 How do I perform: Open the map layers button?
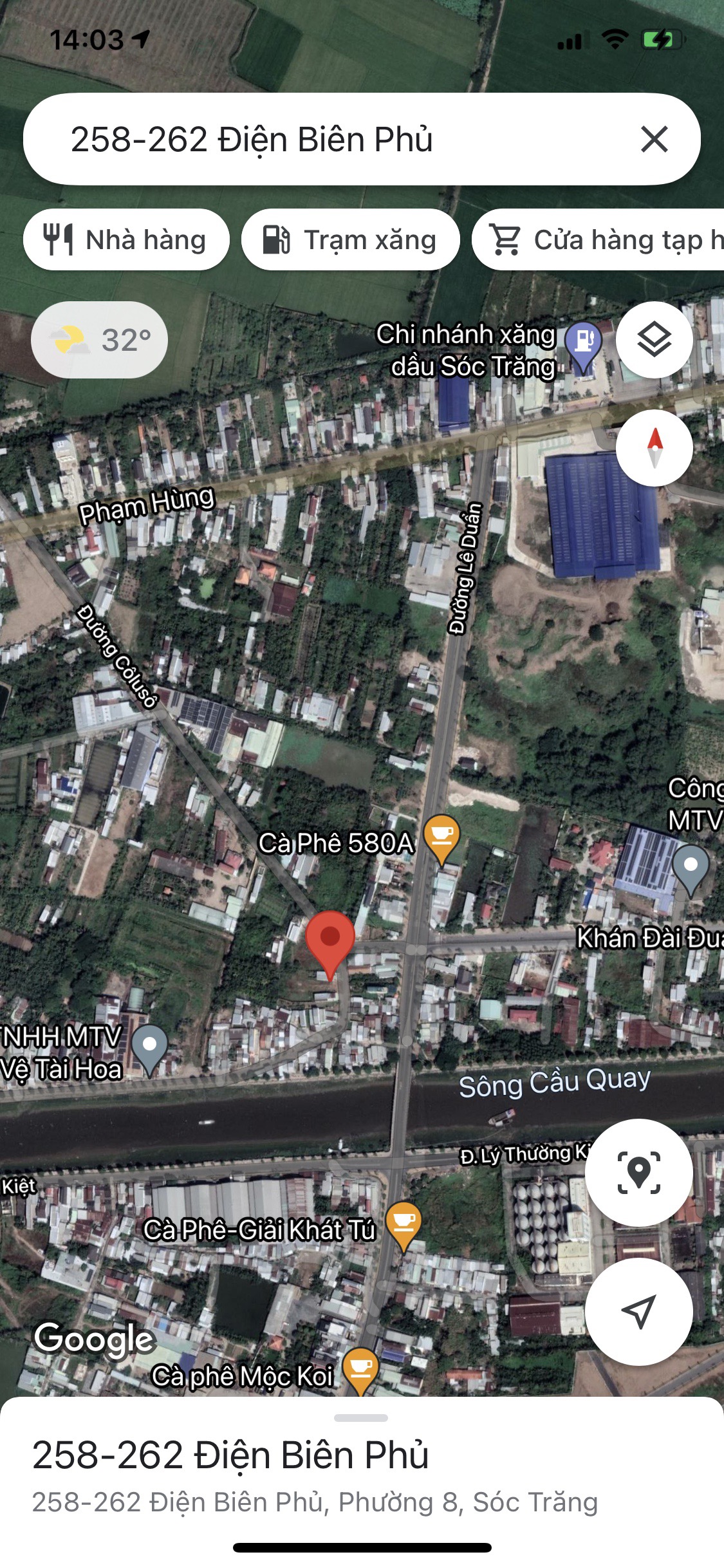click(x=654, y=339)
